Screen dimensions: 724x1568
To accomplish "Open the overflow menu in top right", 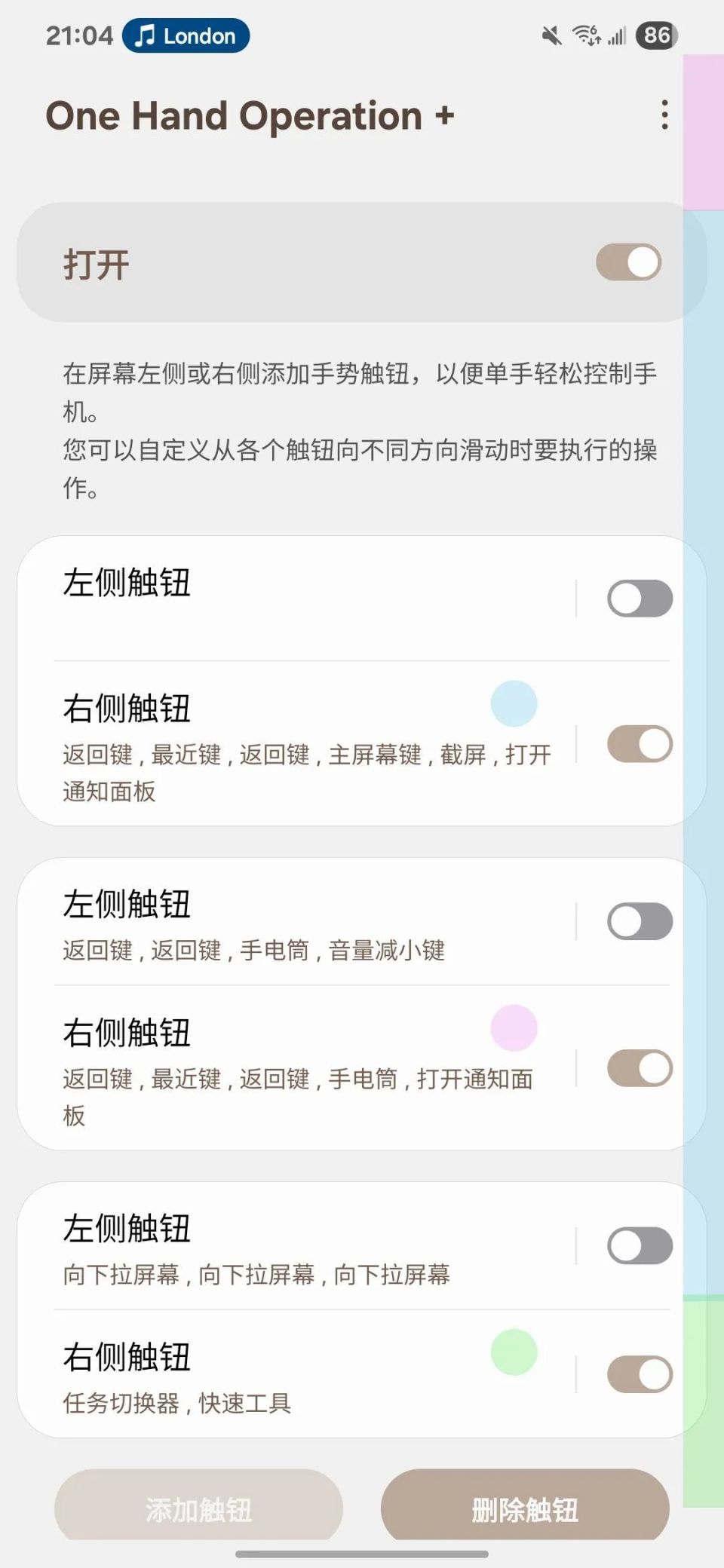I will [664, 115].
